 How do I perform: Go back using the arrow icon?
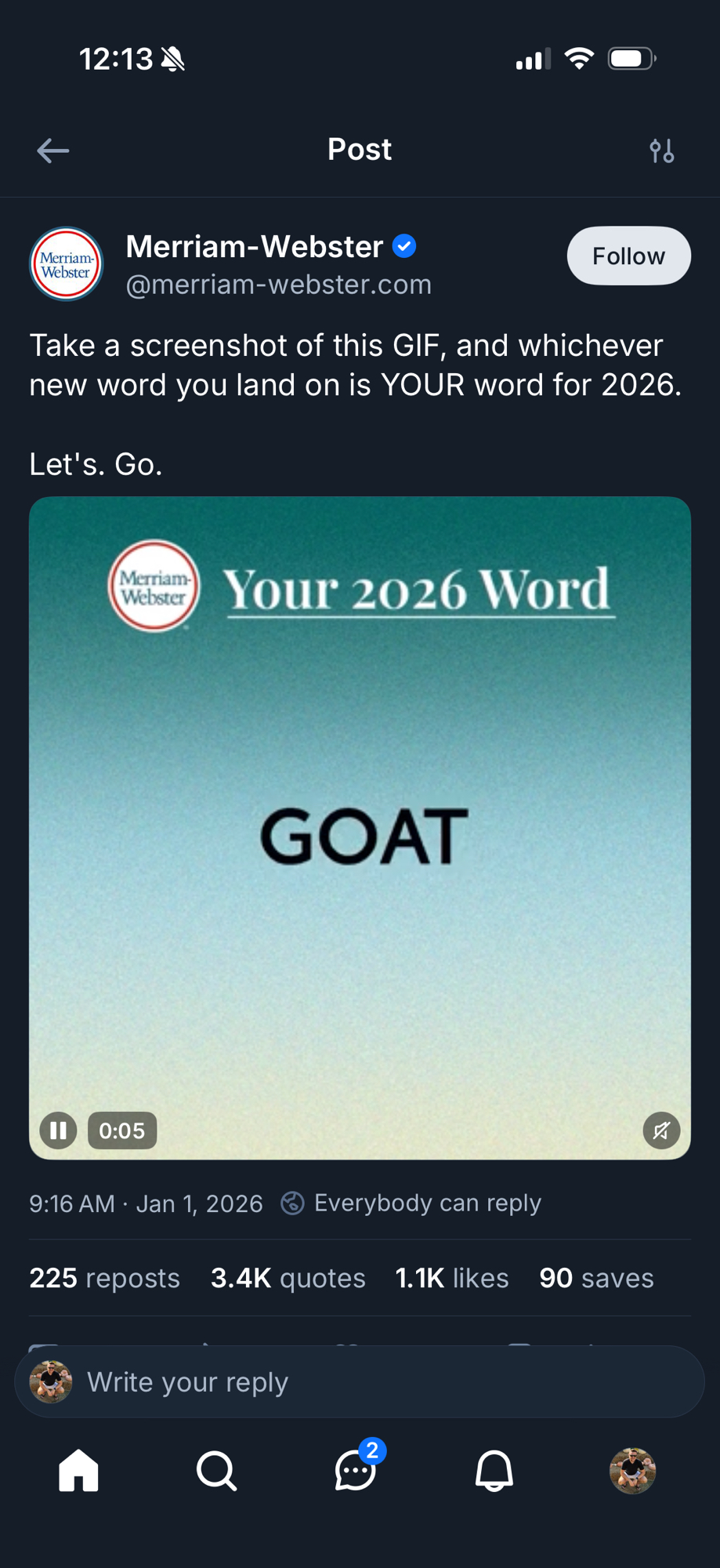(53, 151)
